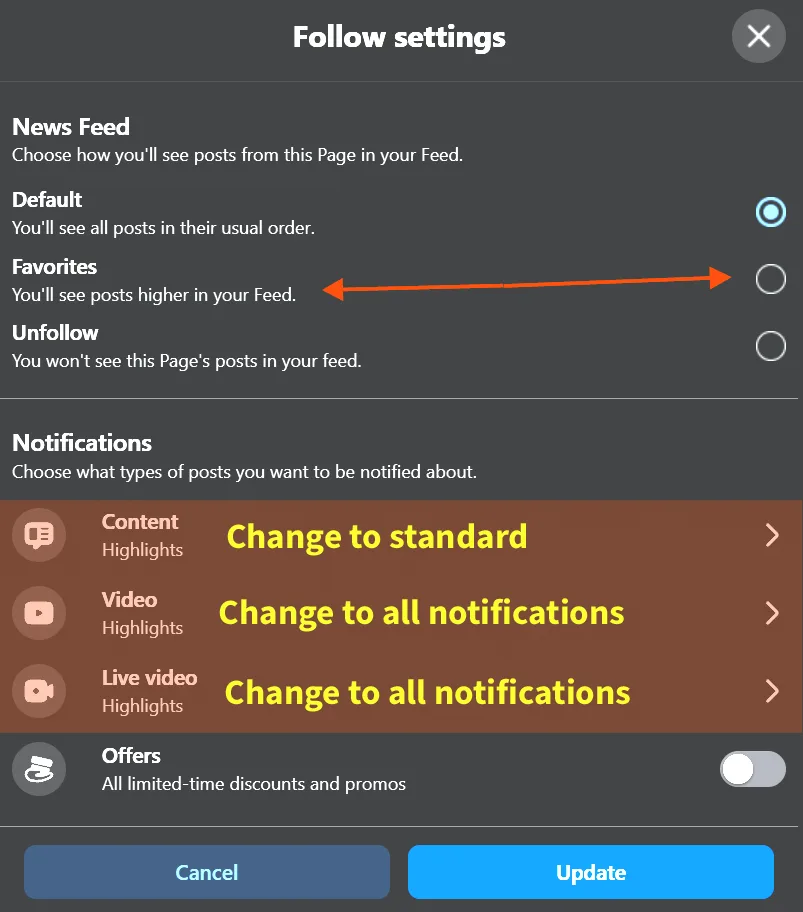The width and height of the screenshot is (803, 912).
Task: Open Content notification settings
Action: tap(401, 535)
